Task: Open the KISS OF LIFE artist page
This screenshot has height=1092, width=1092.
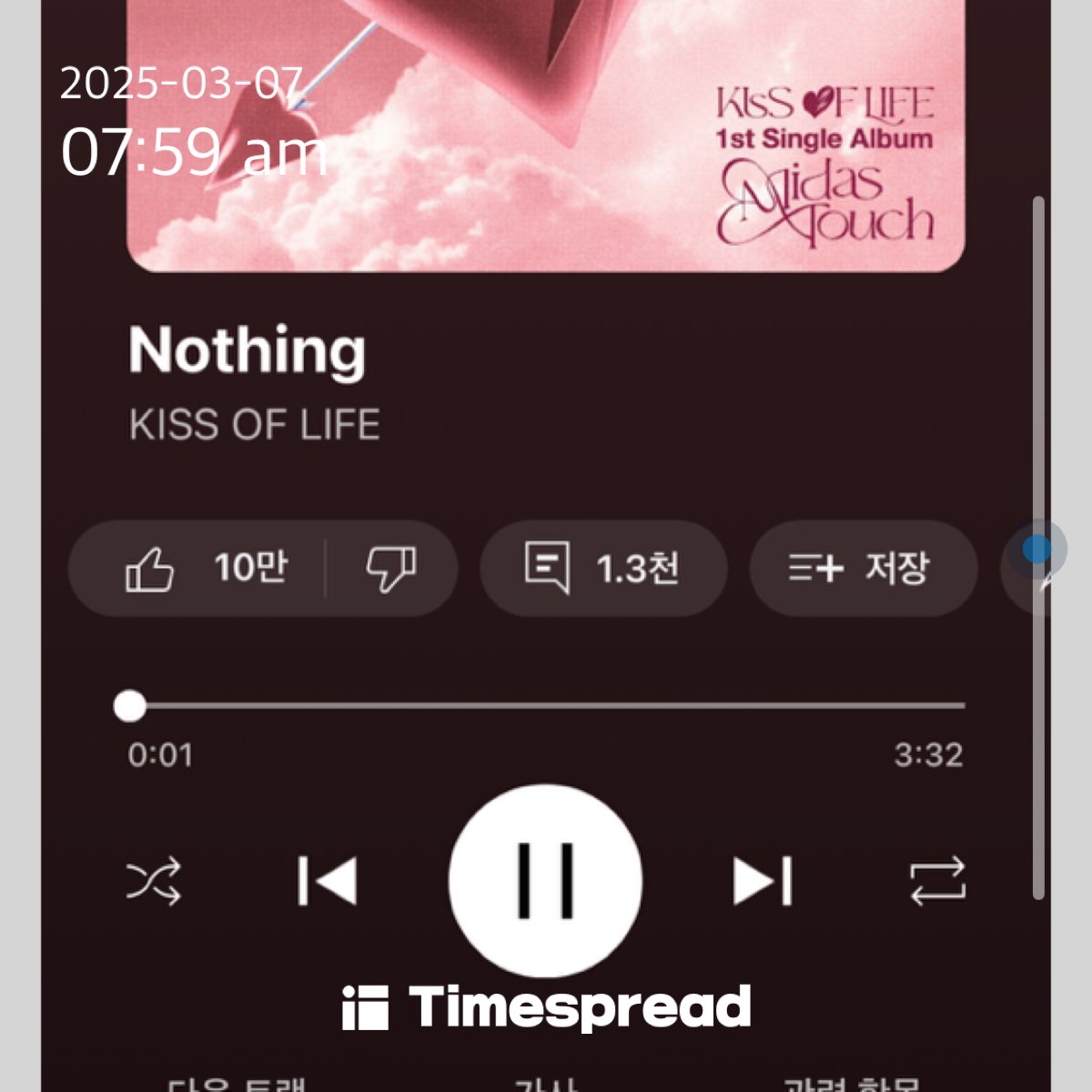Action: pos(255,425)
